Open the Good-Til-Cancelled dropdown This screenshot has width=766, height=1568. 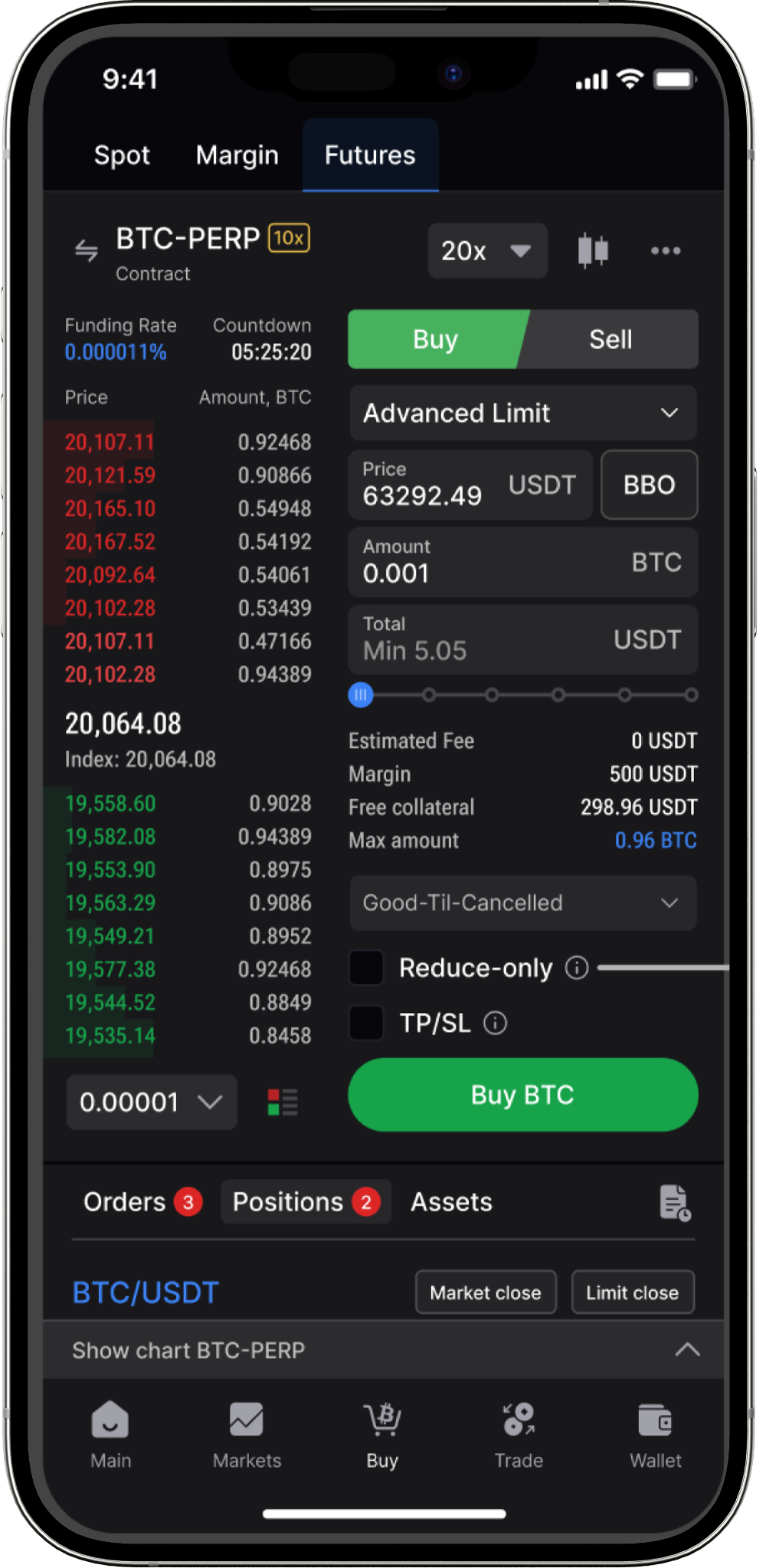coord(522,903)
